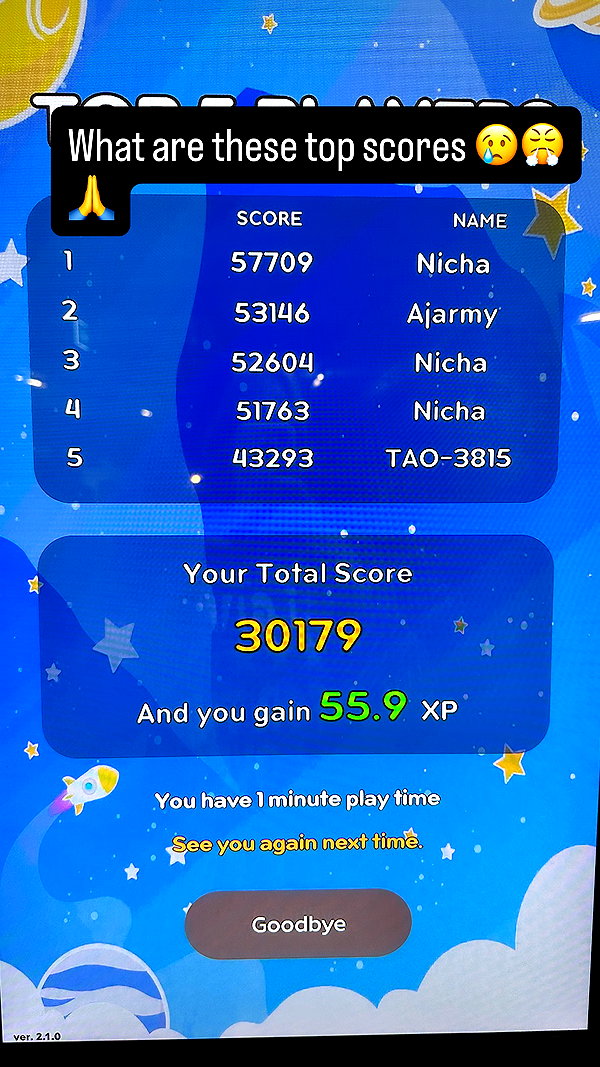Tap the Goodbye button

pos(298,923)
